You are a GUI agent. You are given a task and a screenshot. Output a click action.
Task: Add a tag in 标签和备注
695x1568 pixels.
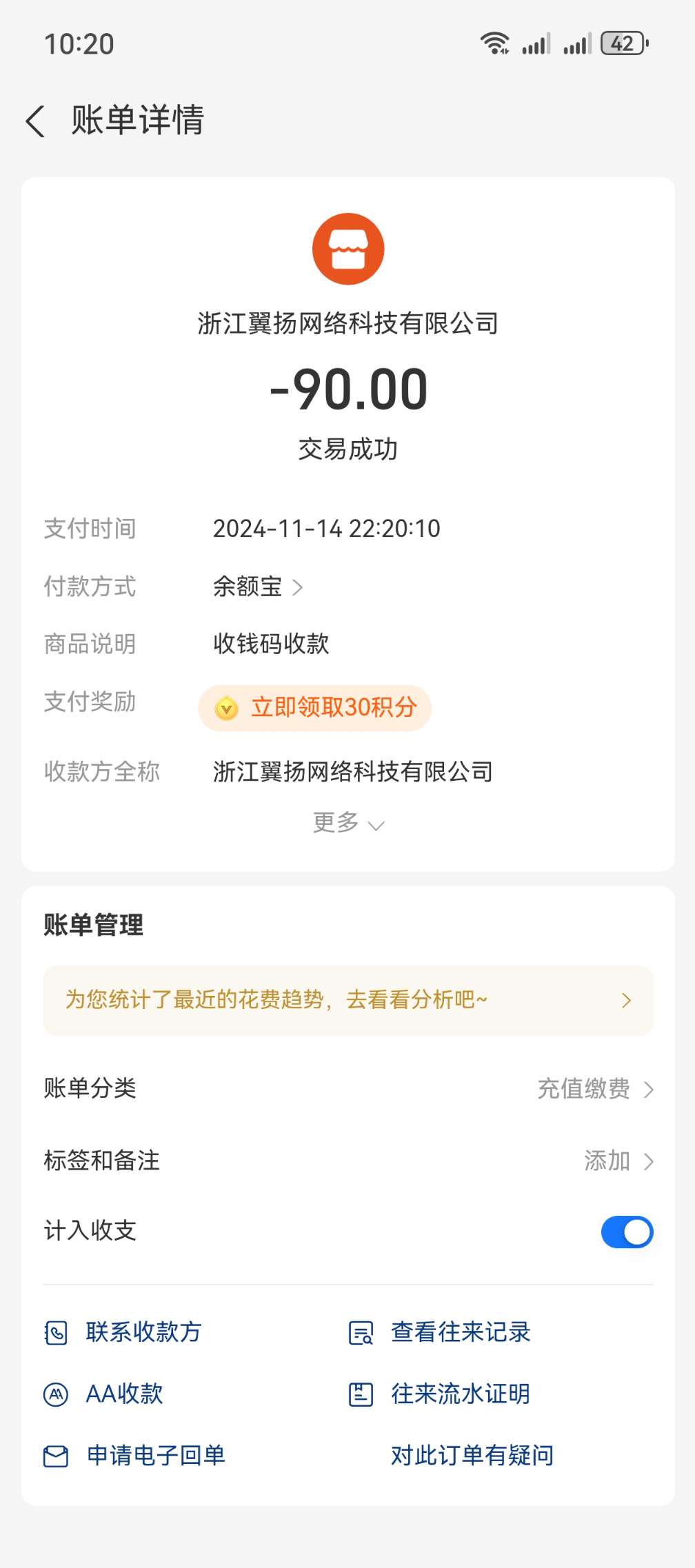coord(617,1161)
